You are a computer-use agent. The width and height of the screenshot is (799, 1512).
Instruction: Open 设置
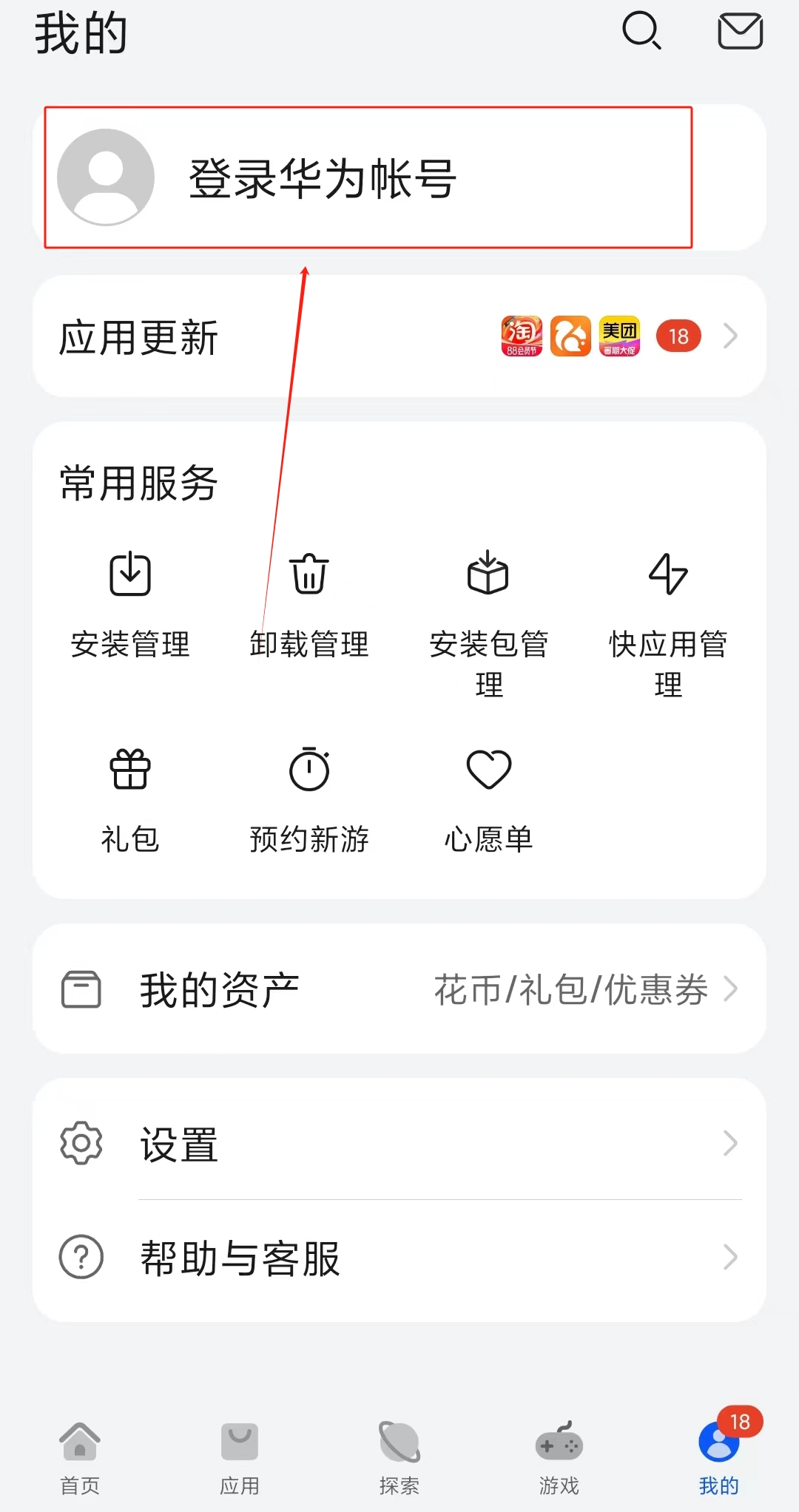click(399, 1144)
